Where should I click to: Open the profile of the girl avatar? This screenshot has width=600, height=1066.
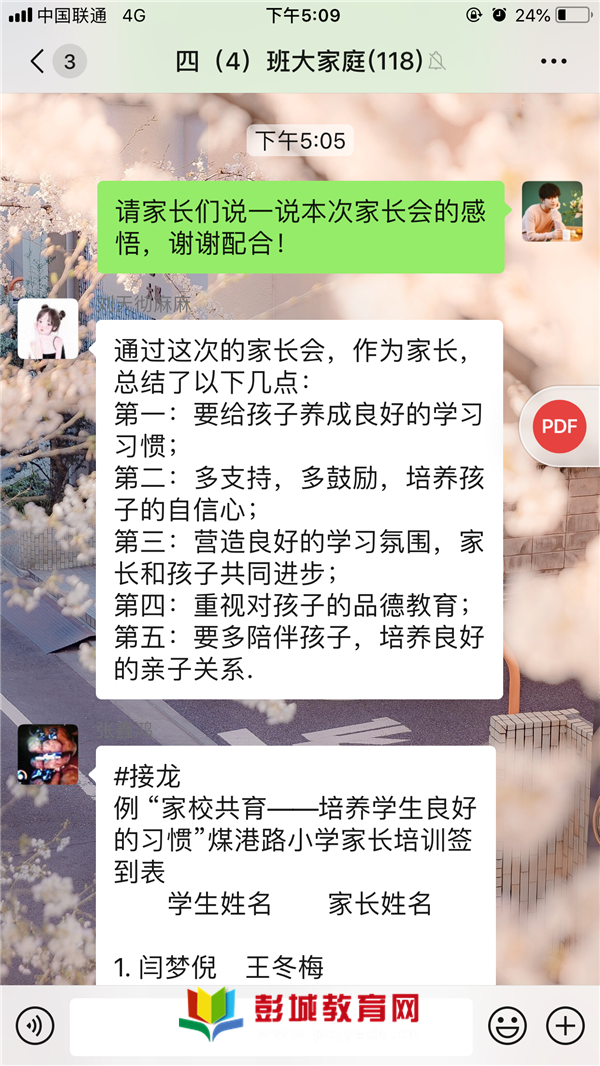[x=48, y=329]
